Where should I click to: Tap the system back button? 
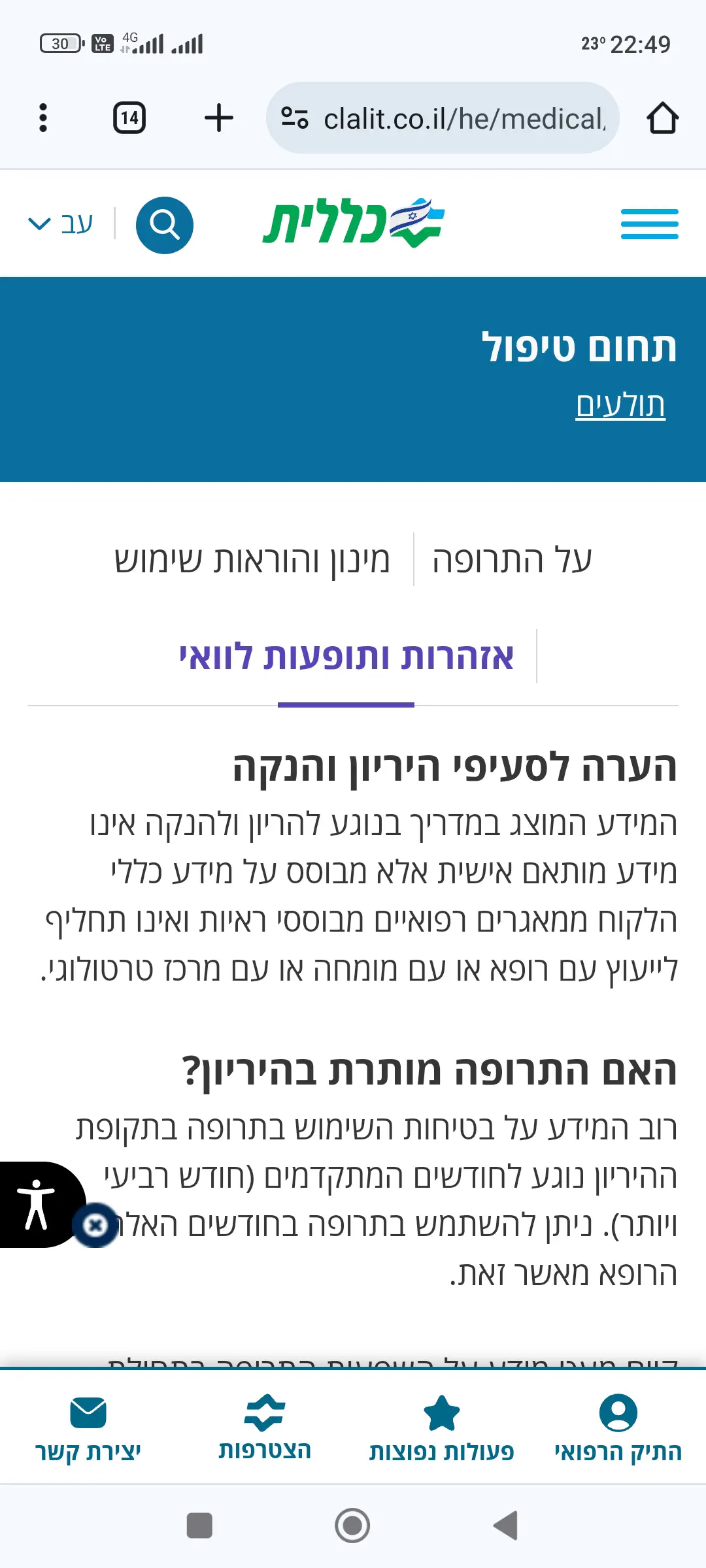point(505,1526)
